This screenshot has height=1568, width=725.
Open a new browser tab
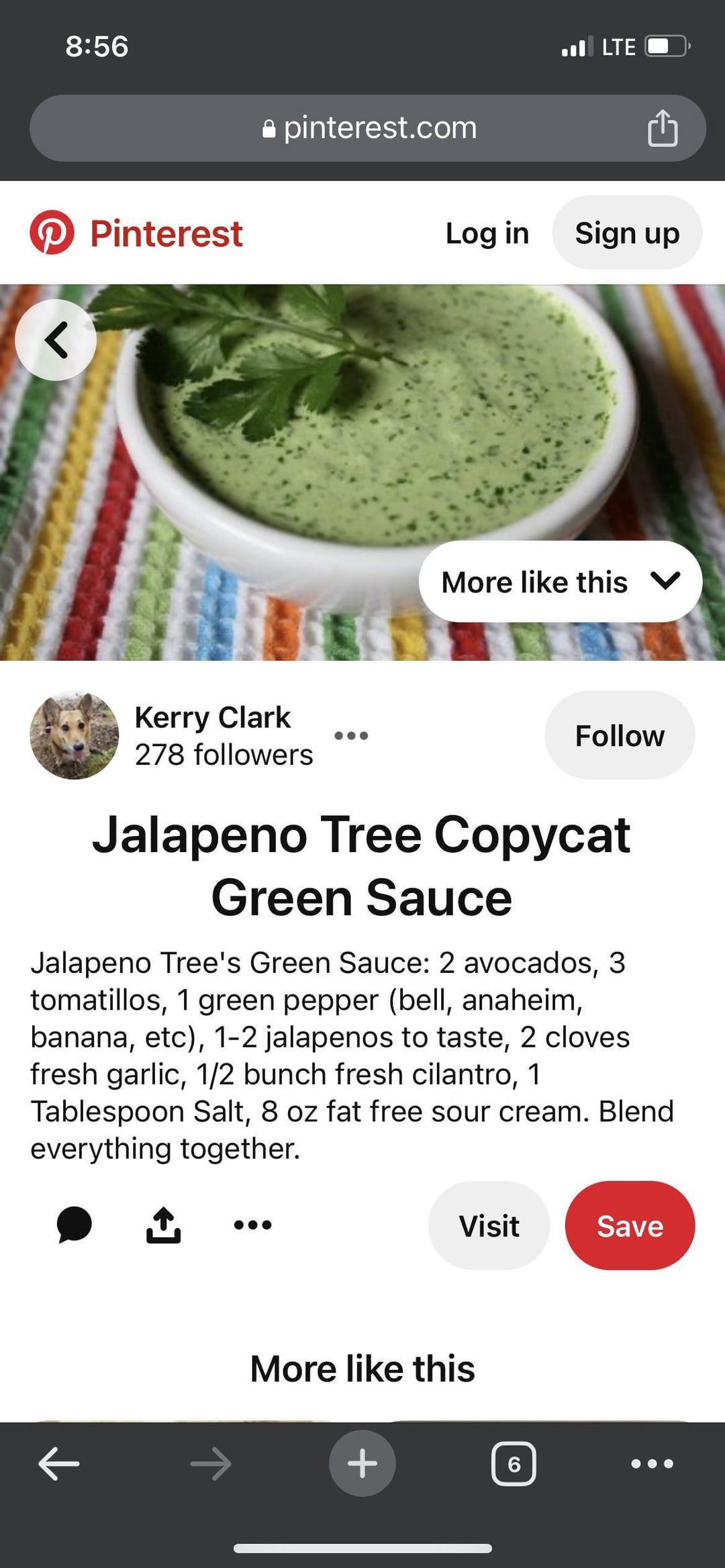click(x=362, y=1463)
